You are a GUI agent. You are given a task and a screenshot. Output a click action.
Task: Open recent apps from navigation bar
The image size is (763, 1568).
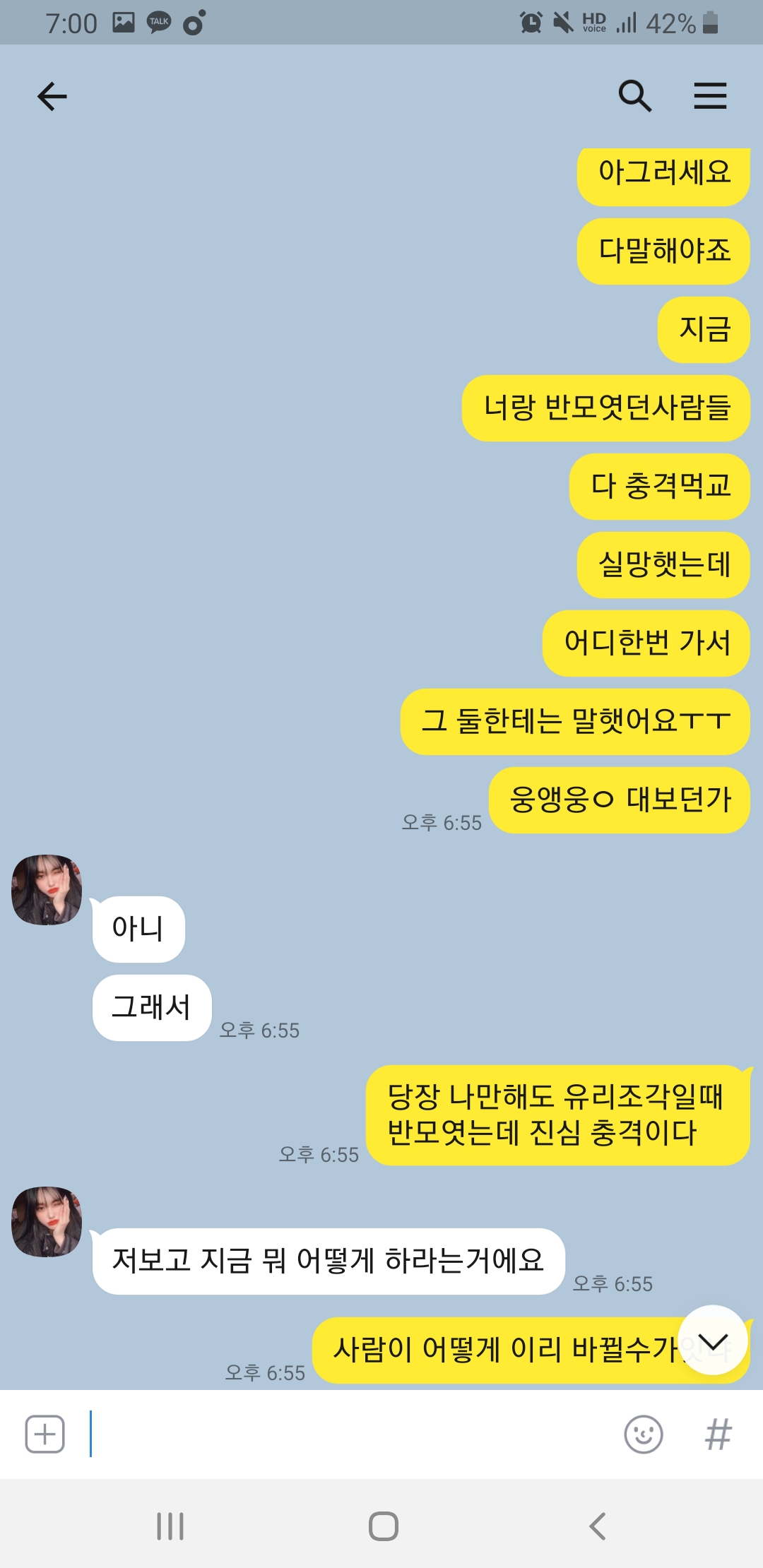click(170, 1526)
